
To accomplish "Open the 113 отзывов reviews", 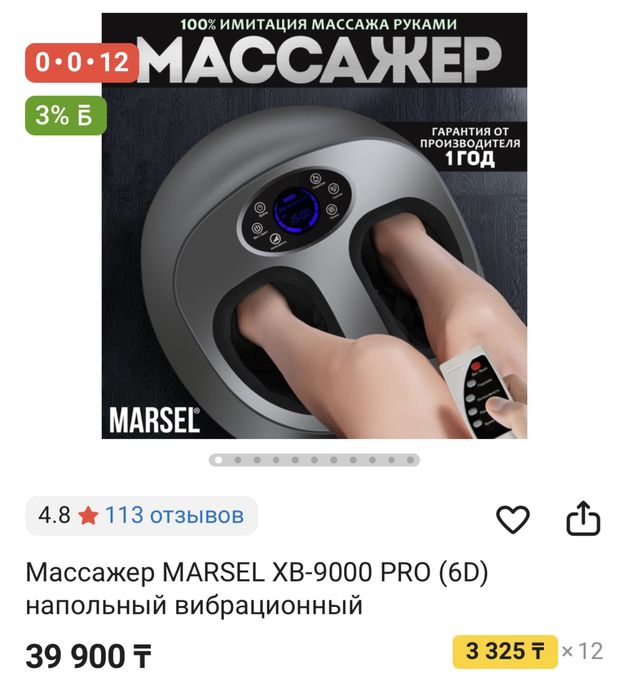I will [x=174, y=516].
